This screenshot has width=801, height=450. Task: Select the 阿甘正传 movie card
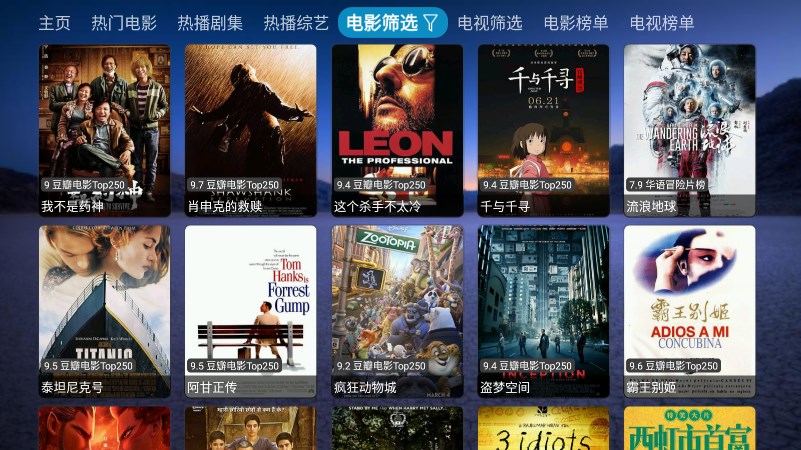click(x=251, y=311)
